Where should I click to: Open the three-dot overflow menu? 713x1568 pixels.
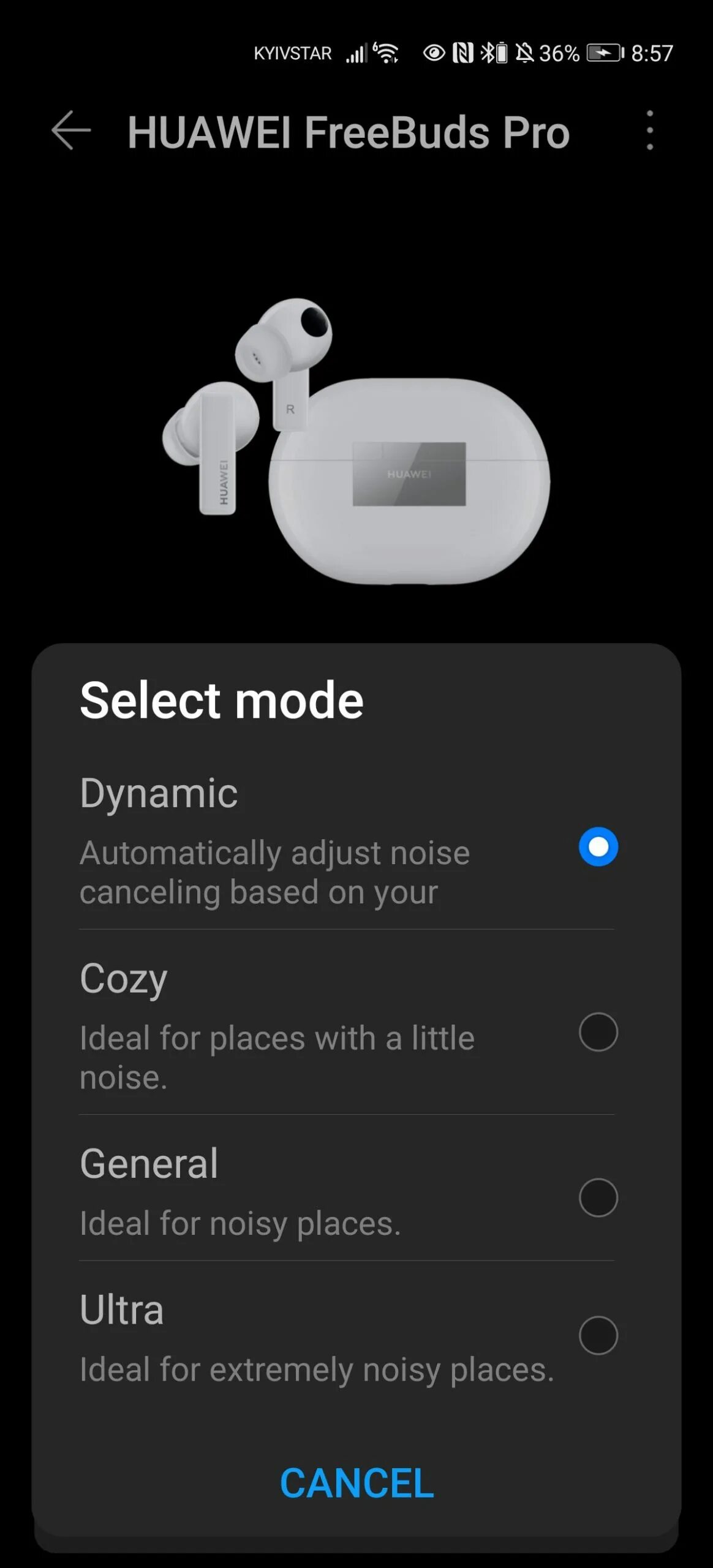[x=649, y=130]
